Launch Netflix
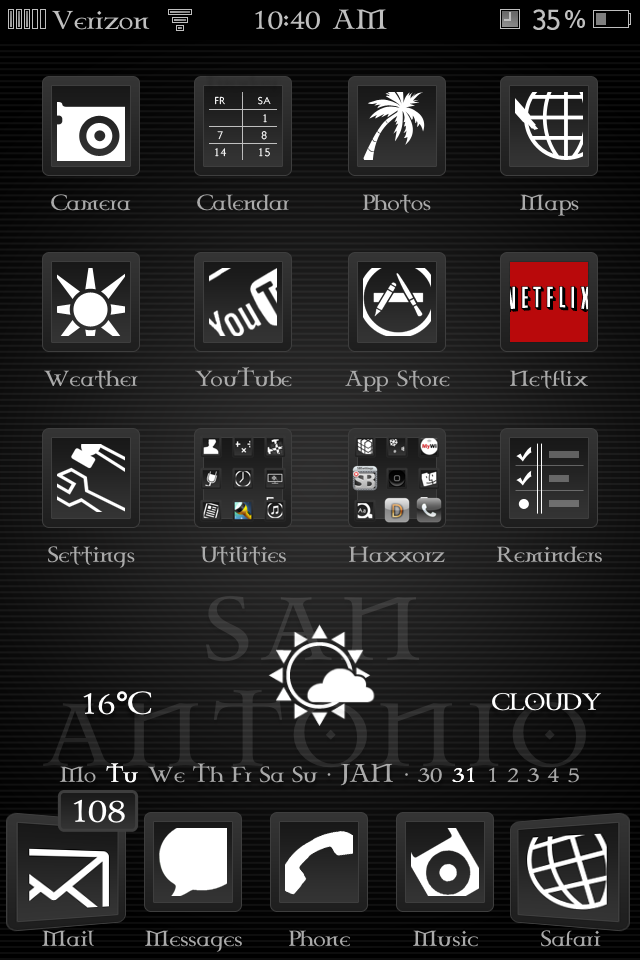Screen dimensions: 640x960 tap(549, 302)
